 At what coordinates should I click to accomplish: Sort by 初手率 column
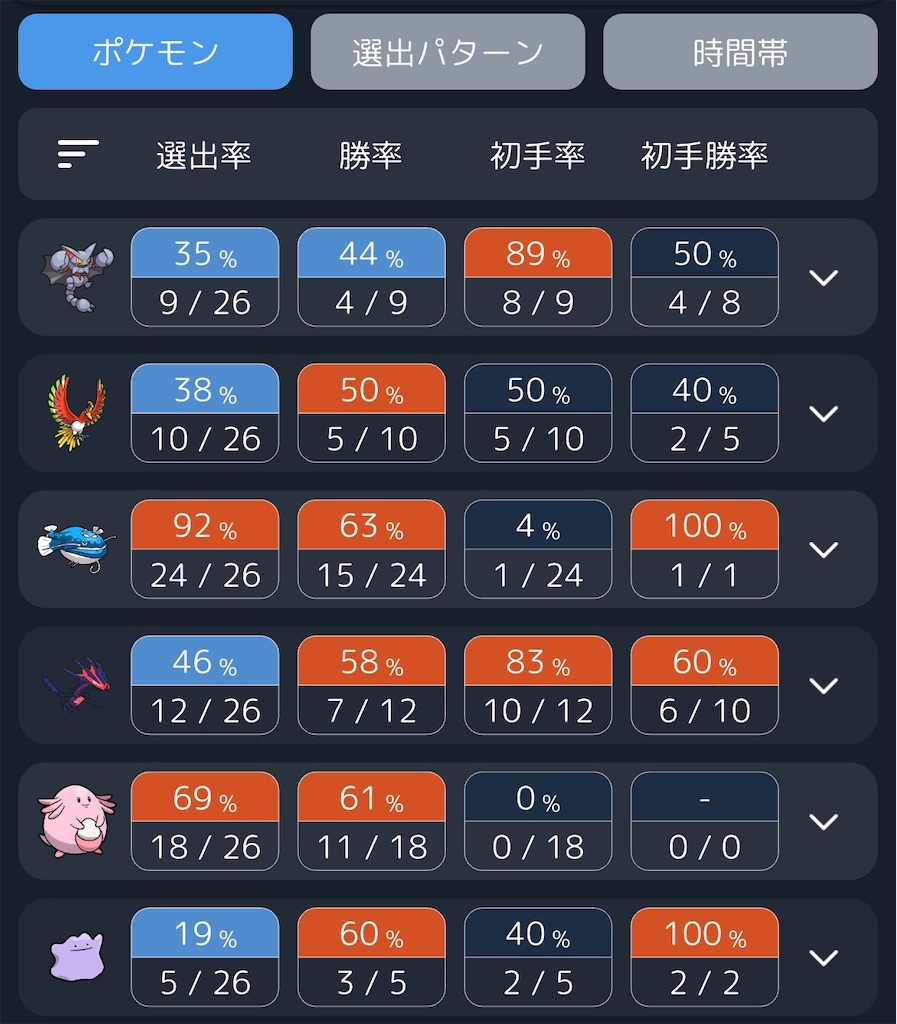click(537, 155)
